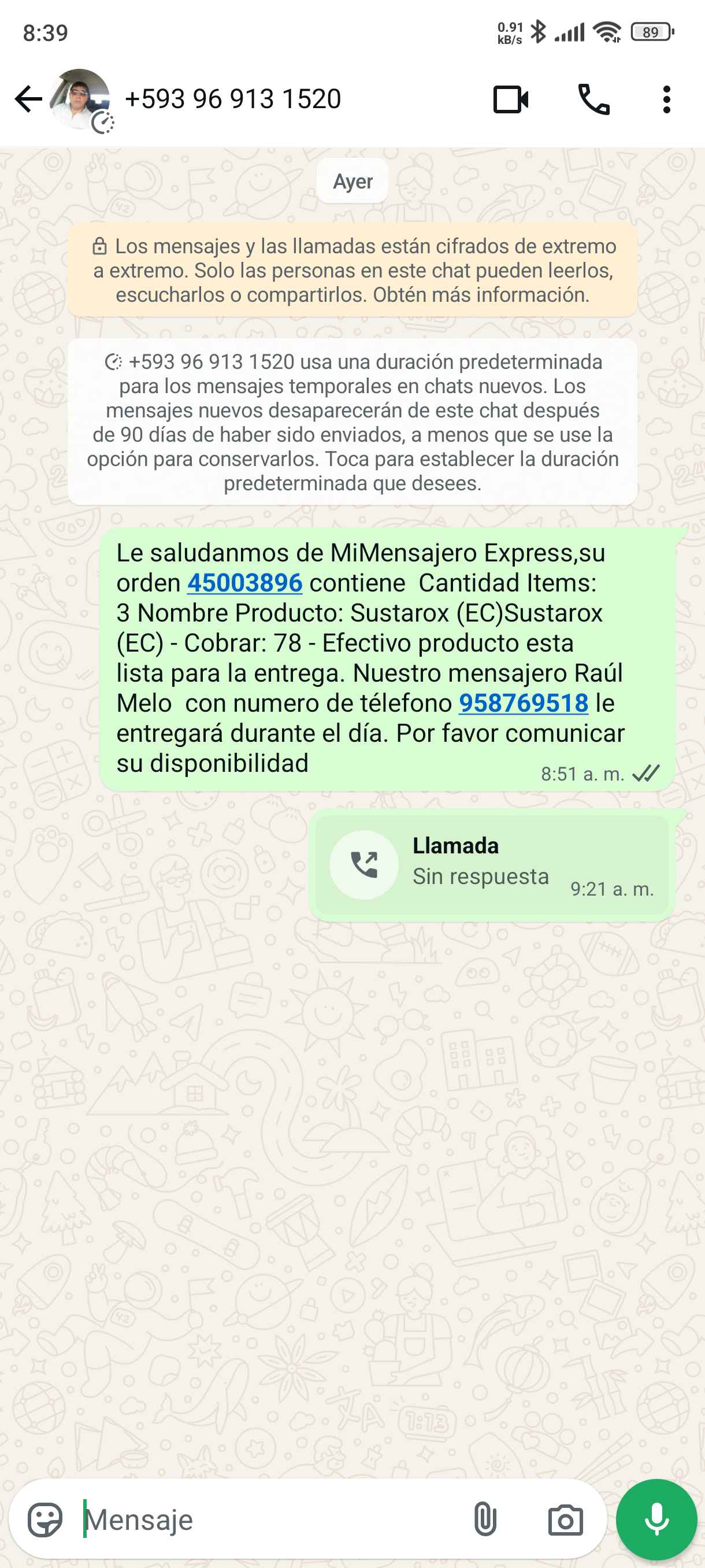This screenshot has width=705, height=1568.
Task: Tap the temporary messages duration notice
Action: tap(352, 422)
